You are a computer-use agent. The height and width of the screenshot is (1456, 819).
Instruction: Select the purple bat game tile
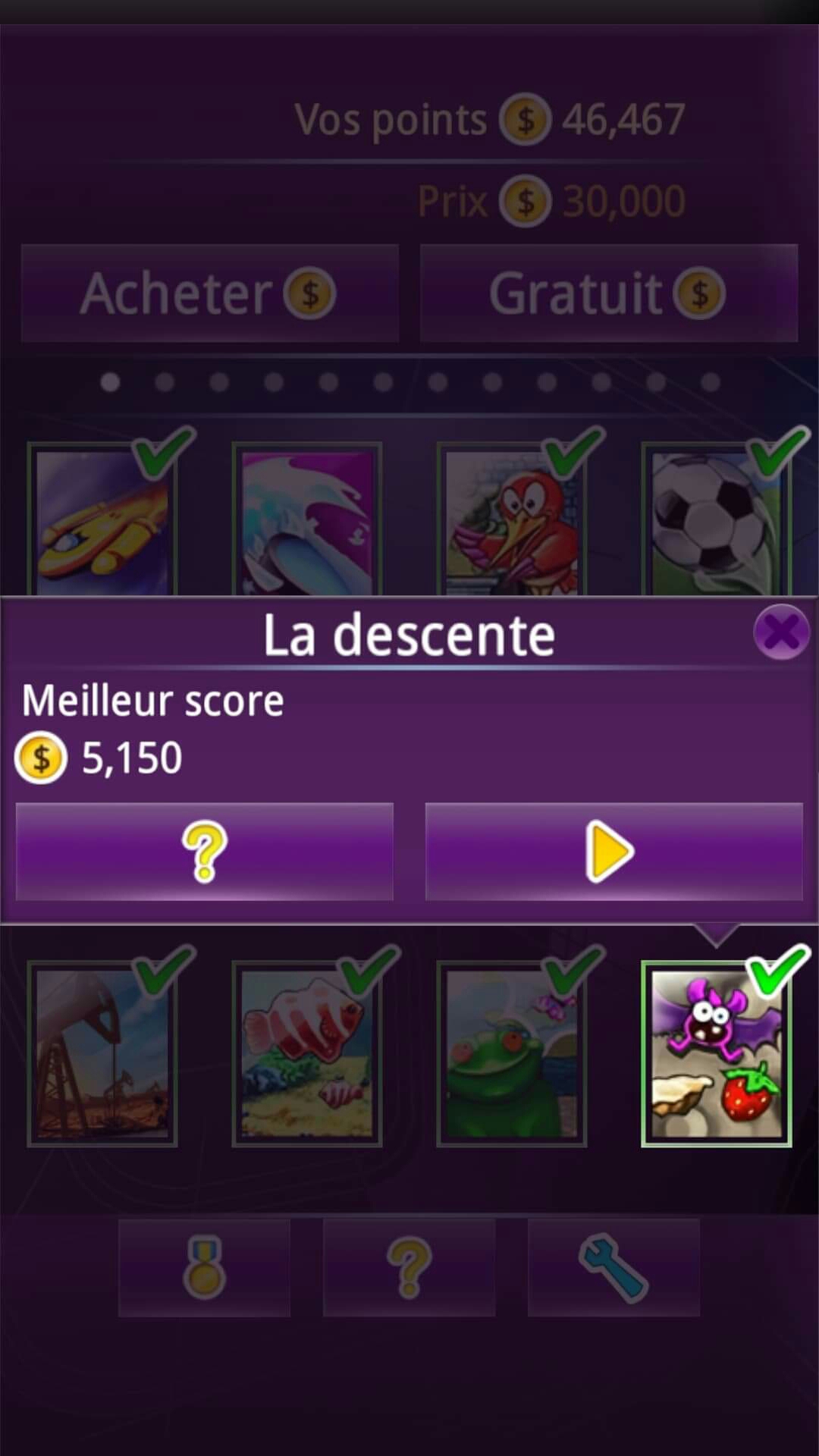[716, 1054]
